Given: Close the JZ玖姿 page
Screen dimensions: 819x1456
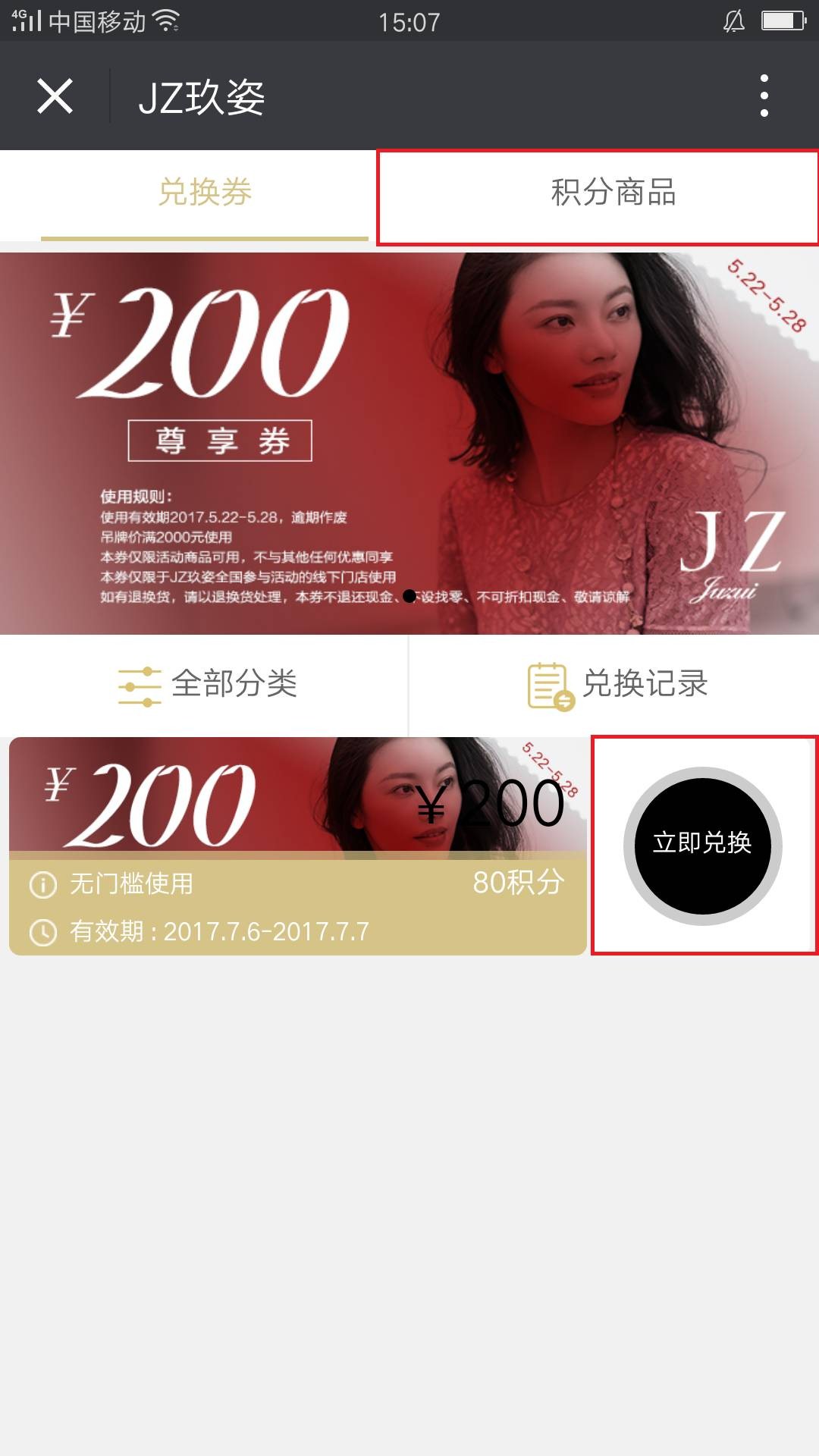Looking at the screenshot, I should (55, 96).
